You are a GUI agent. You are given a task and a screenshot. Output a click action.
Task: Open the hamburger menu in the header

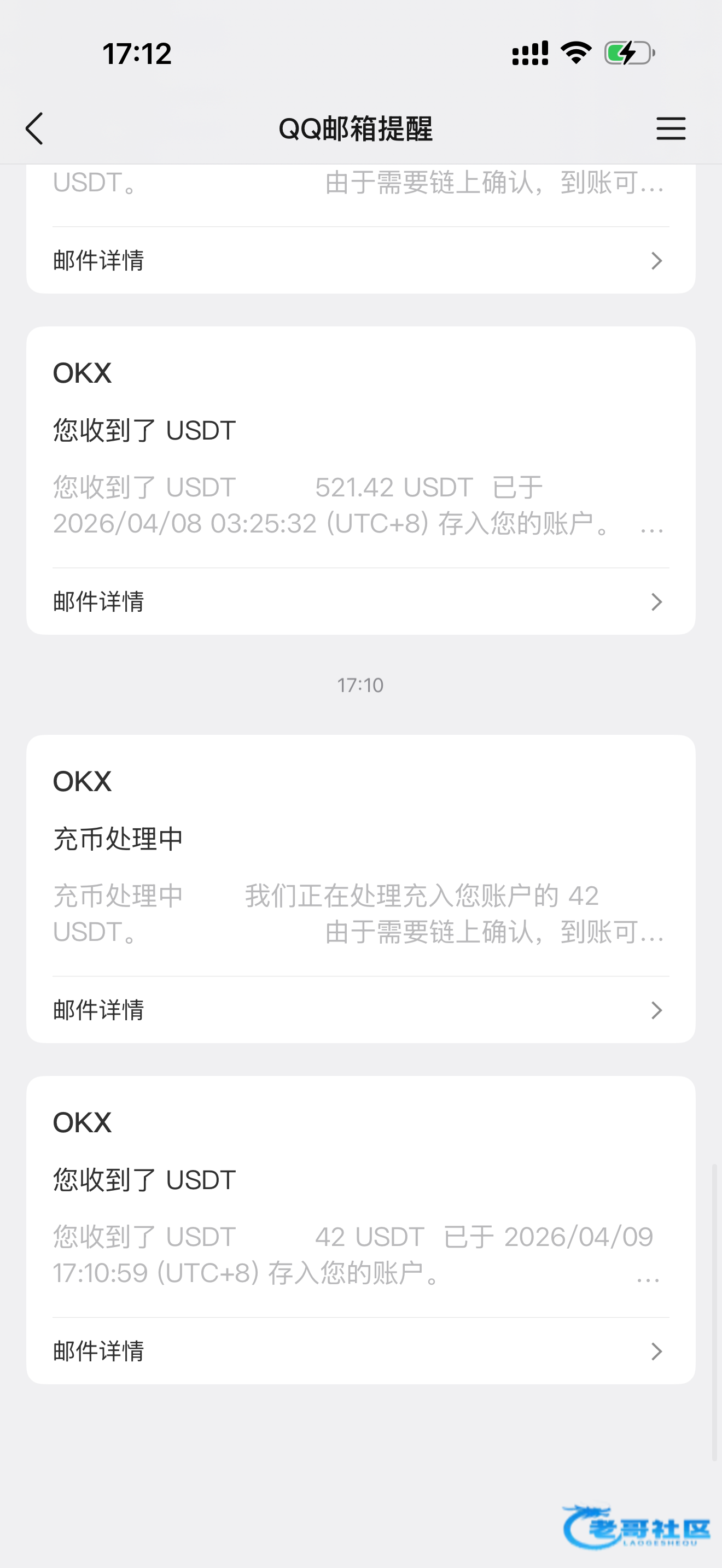670,128
